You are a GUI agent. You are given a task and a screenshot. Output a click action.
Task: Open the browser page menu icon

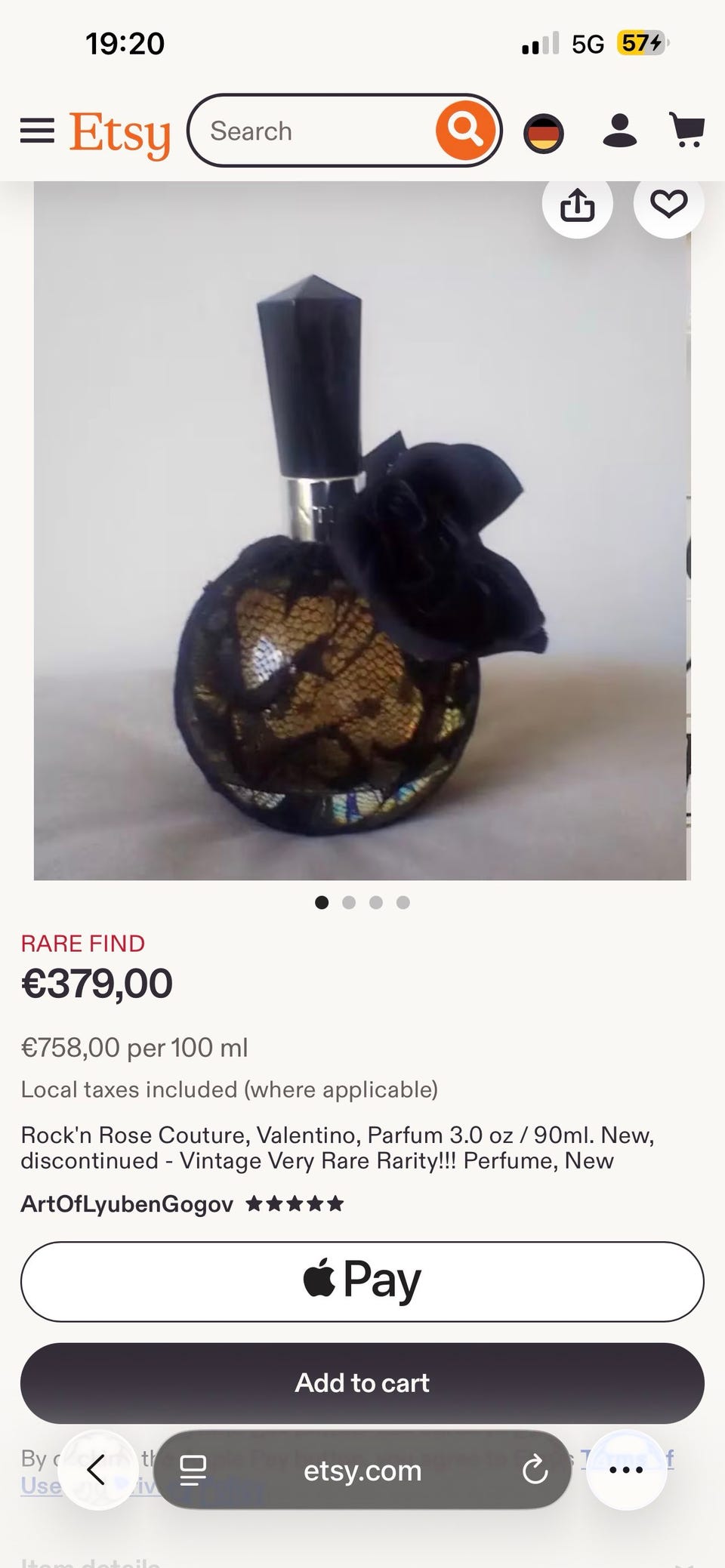193,1470
